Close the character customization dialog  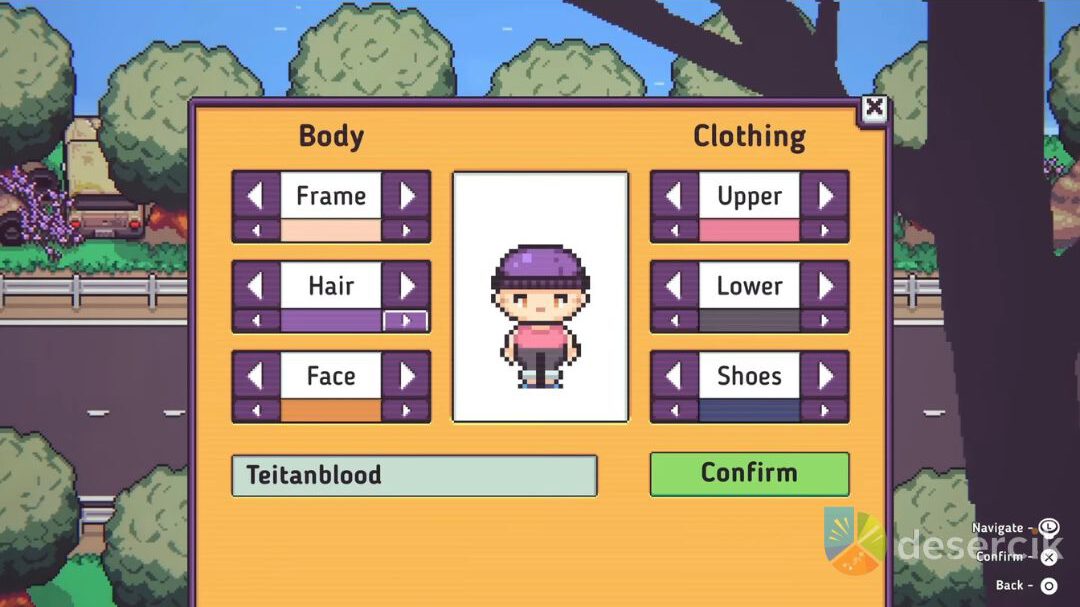pyautogui.click(x=874, y=109)
